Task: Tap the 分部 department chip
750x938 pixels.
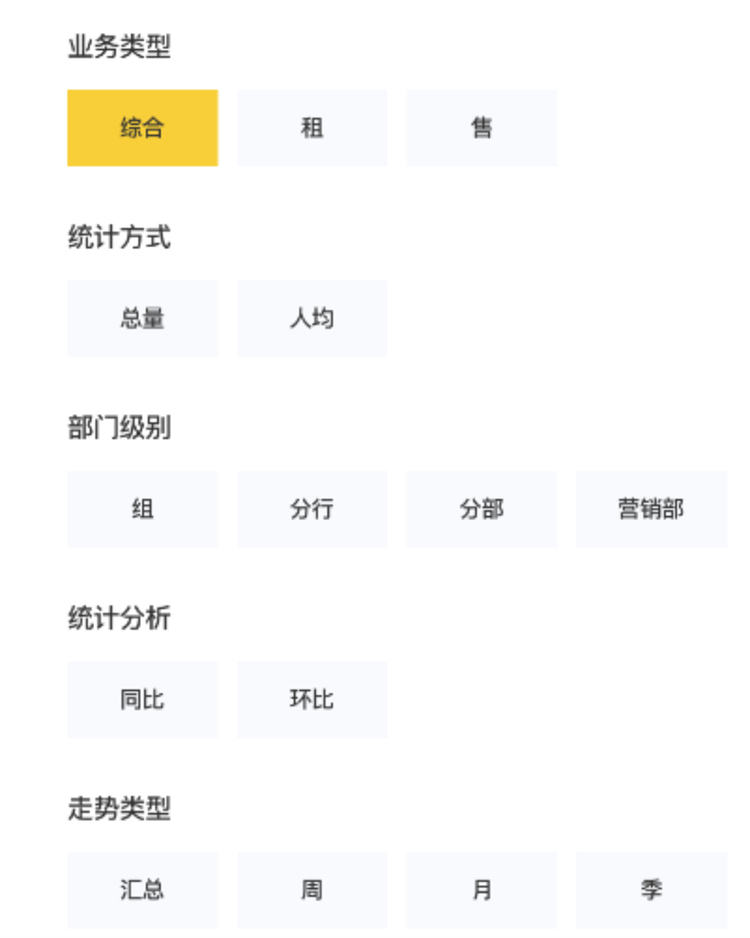Action: [481, 509]
